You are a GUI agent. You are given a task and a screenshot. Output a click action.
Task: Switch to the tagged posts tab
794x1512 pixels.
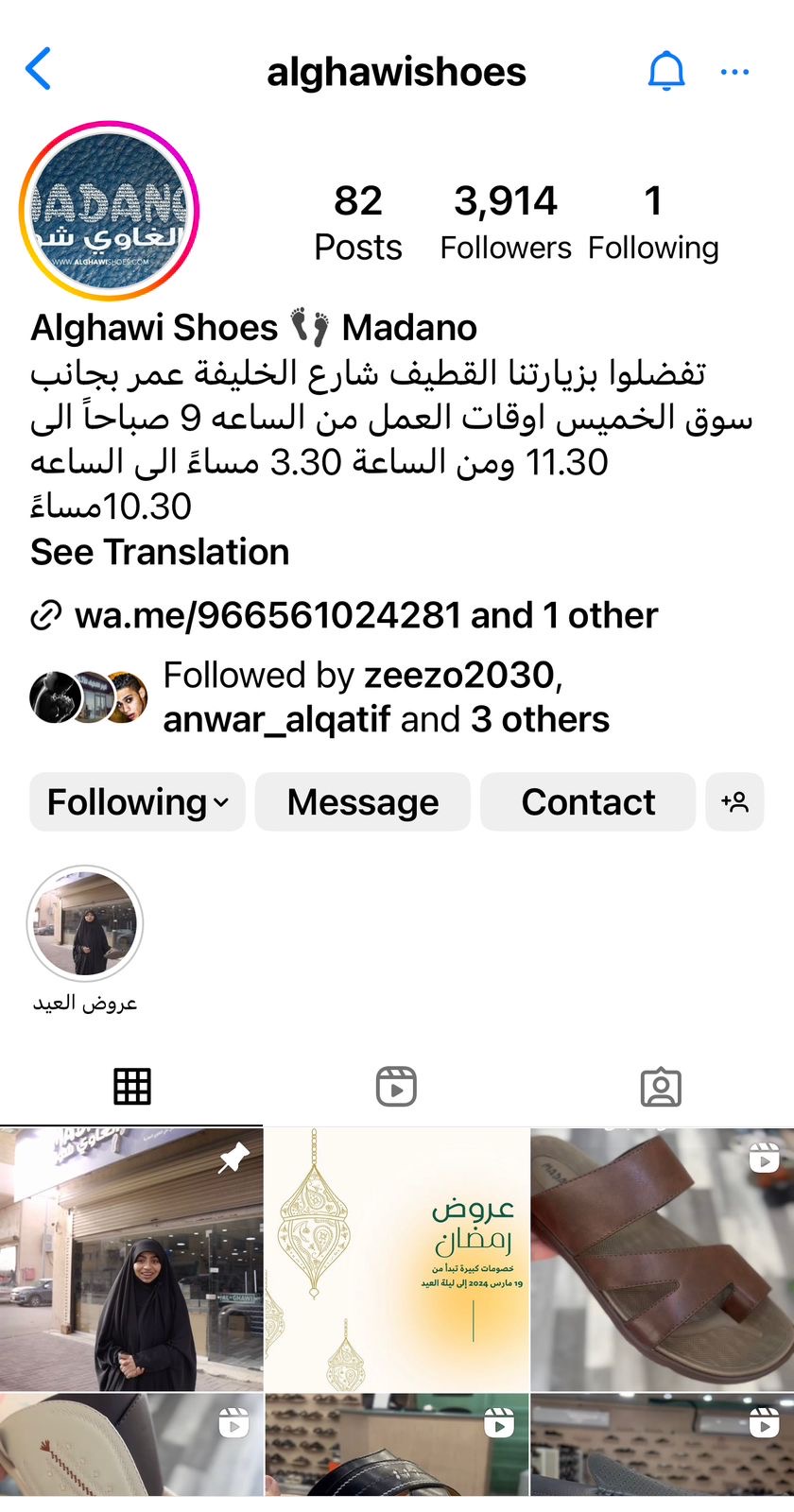(x=661, y=1087)
